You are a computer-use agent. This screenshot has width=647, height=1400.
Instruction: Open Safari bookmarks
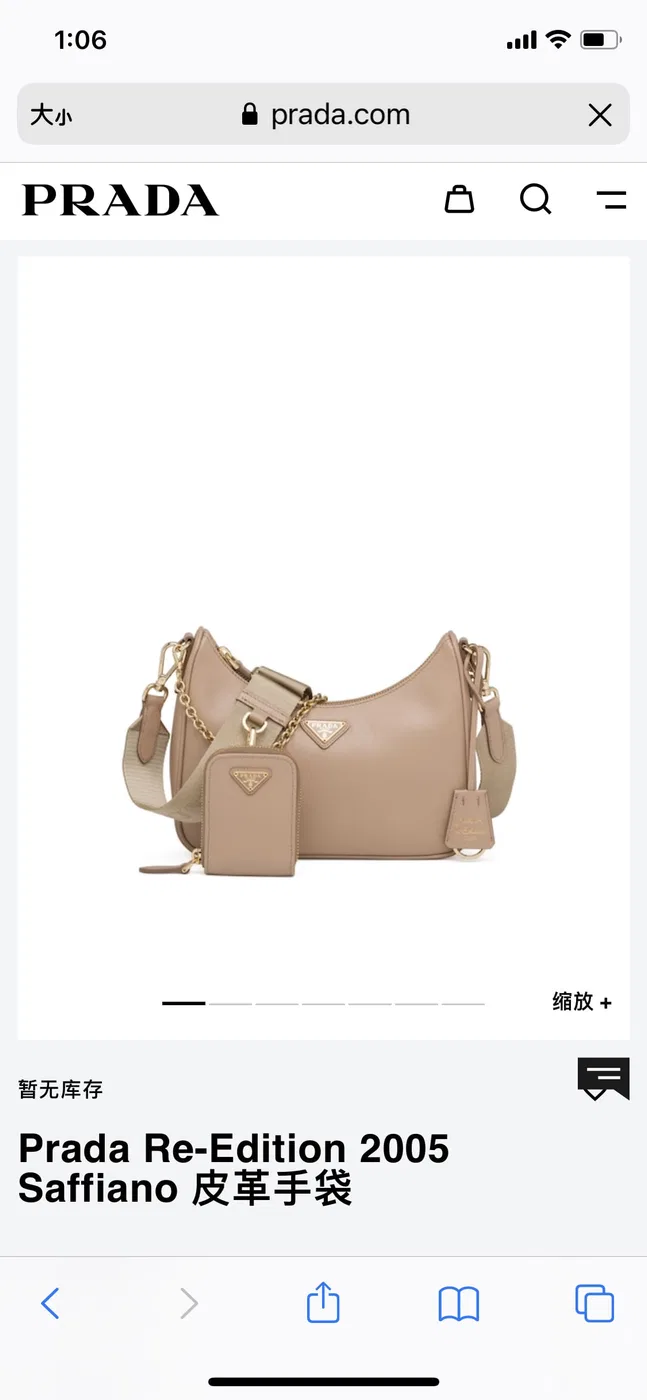pos(459,1304)
